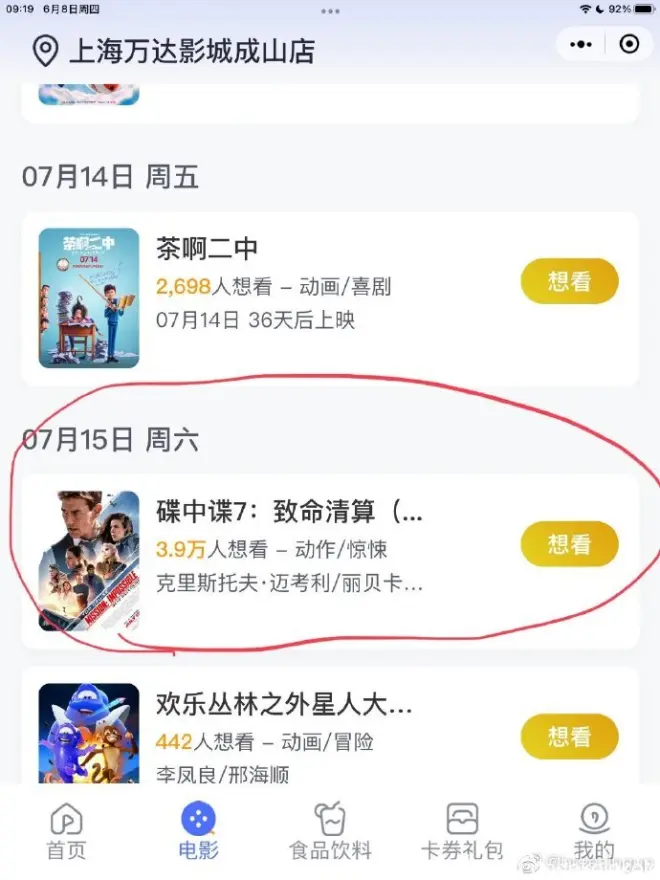Mark 茶啊二中 as 想看
This screenshot has height=880, width=660.
pyautogui.click(x=569, y=282)
